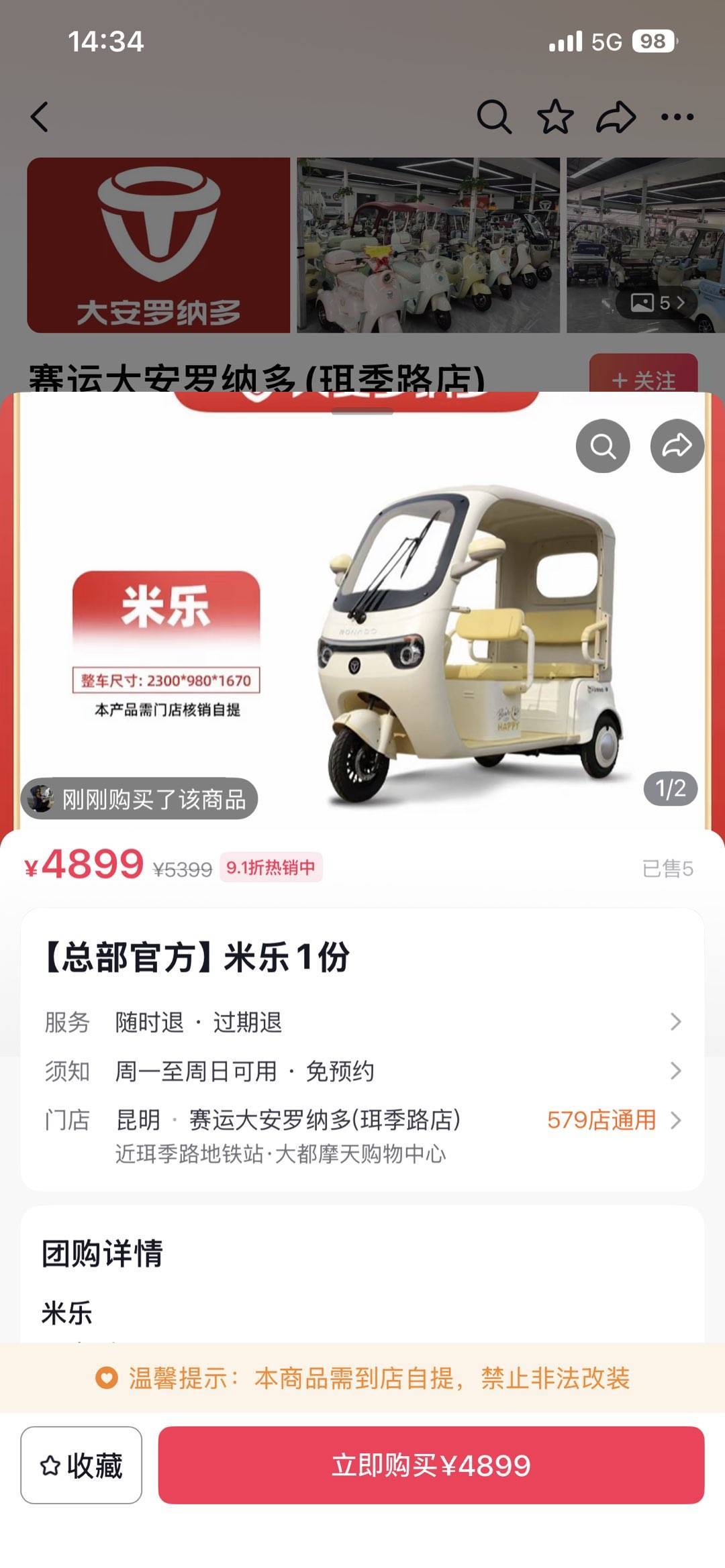Share the shop from the top bar

pyautogui.click(x=616, y=117)
